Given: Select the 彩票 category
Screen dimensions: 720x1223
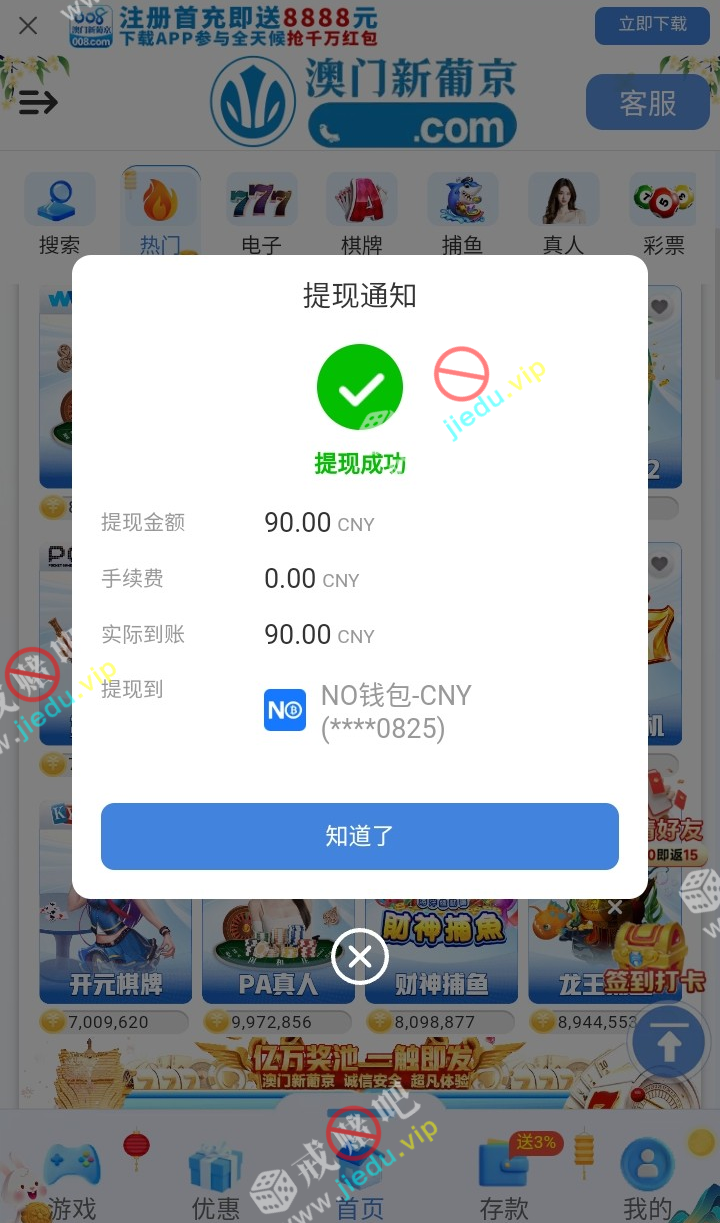Looking at the screenshot, I should (663, 214).
